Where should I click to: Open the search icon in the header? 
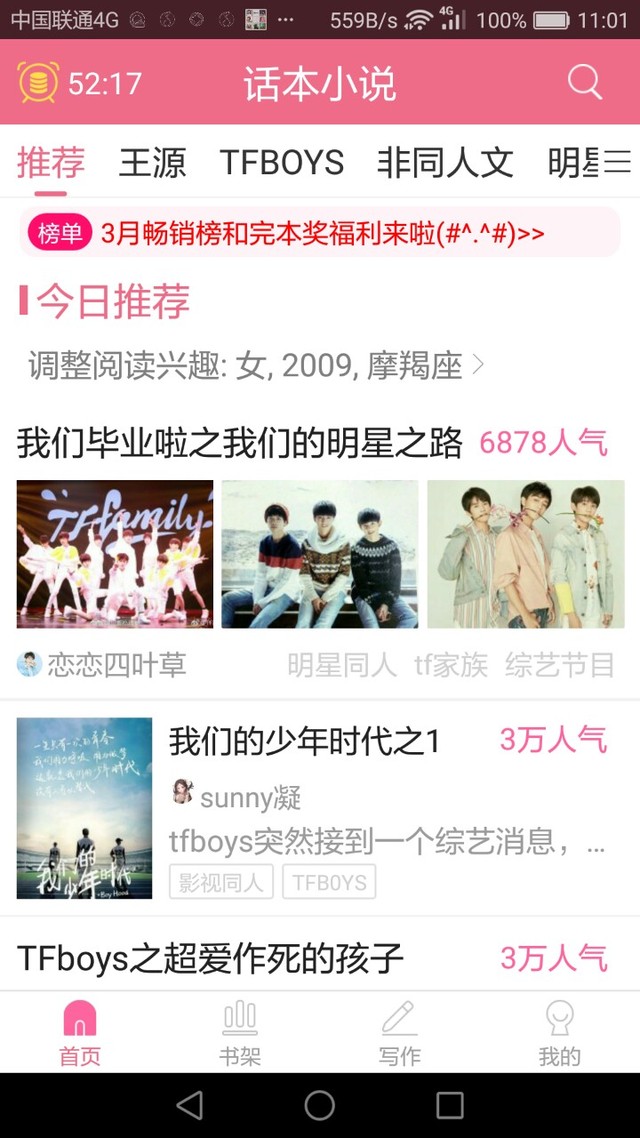pos(585,82)
